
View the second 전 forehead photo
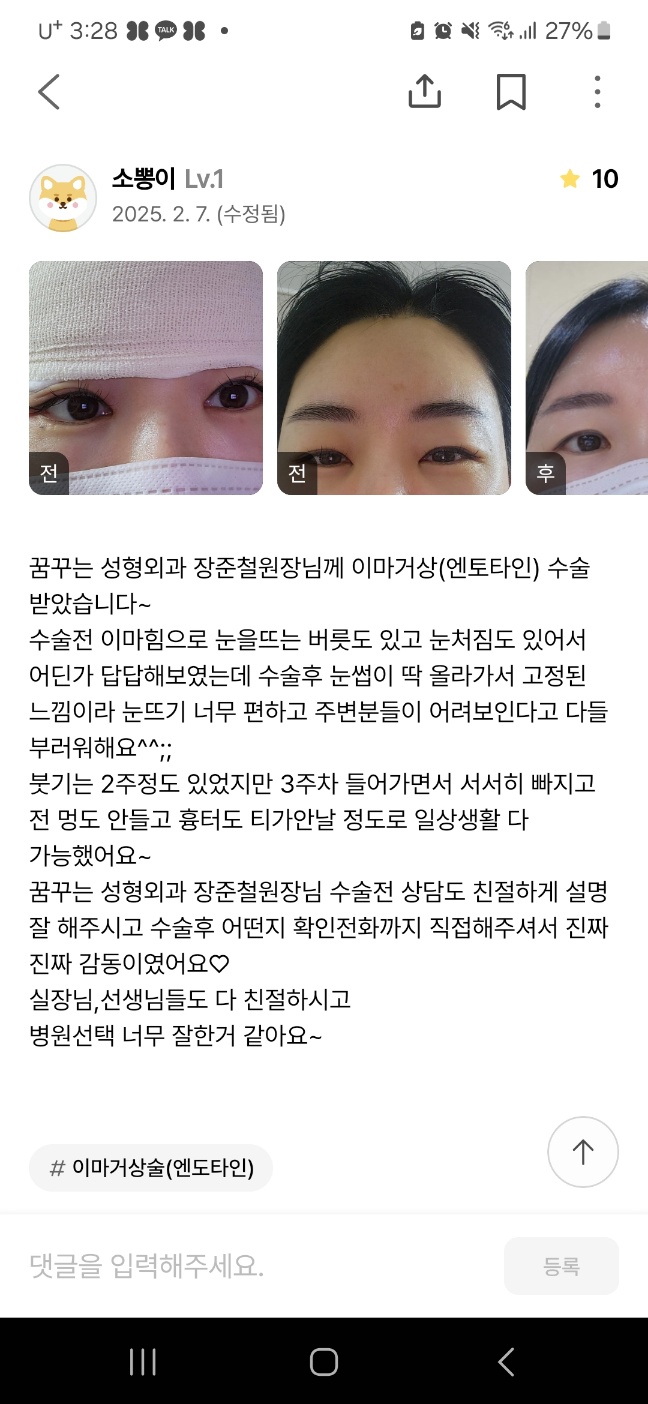394,378
